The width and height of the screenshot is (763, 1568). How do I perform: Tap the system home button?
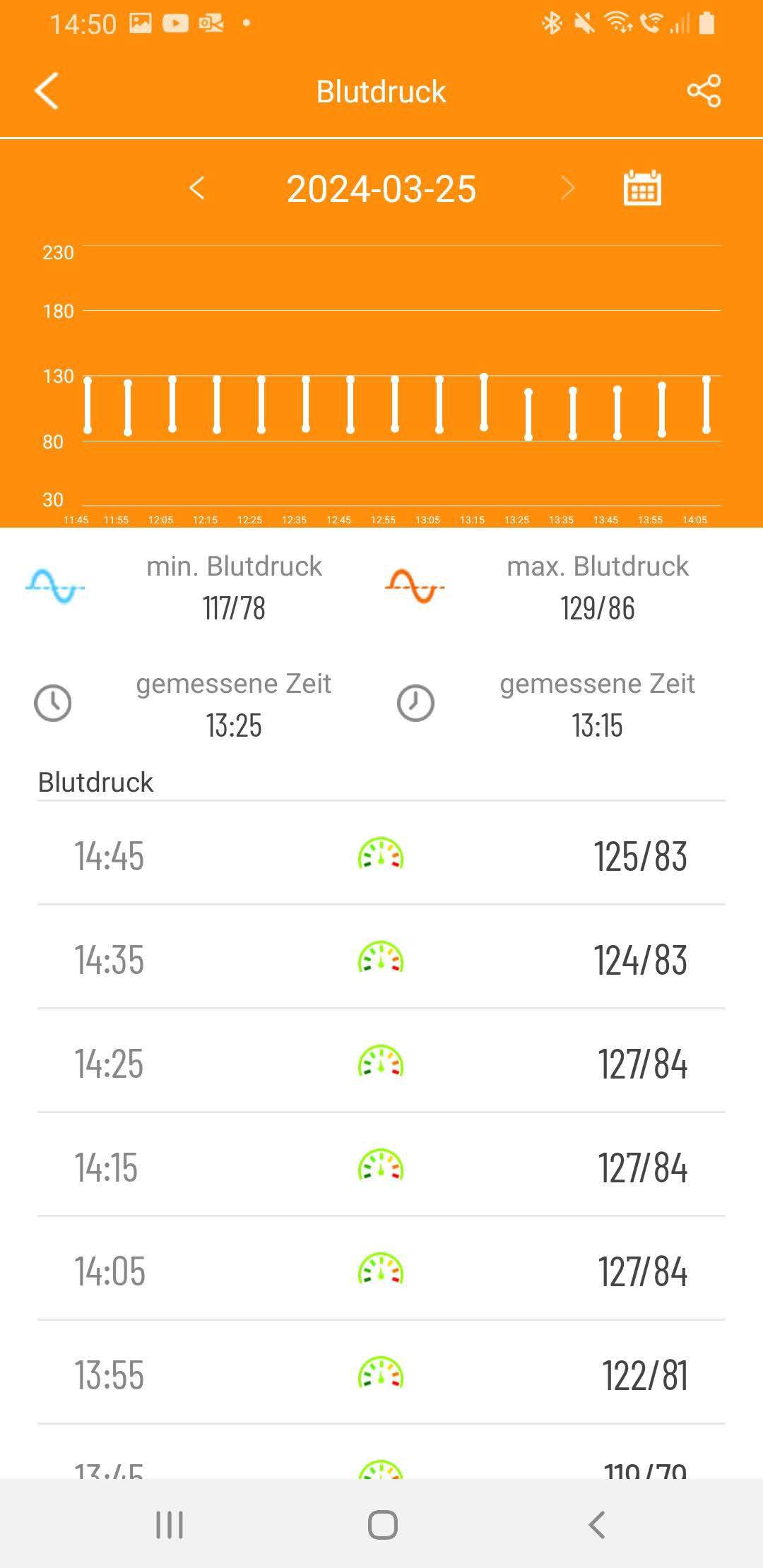382,1524
